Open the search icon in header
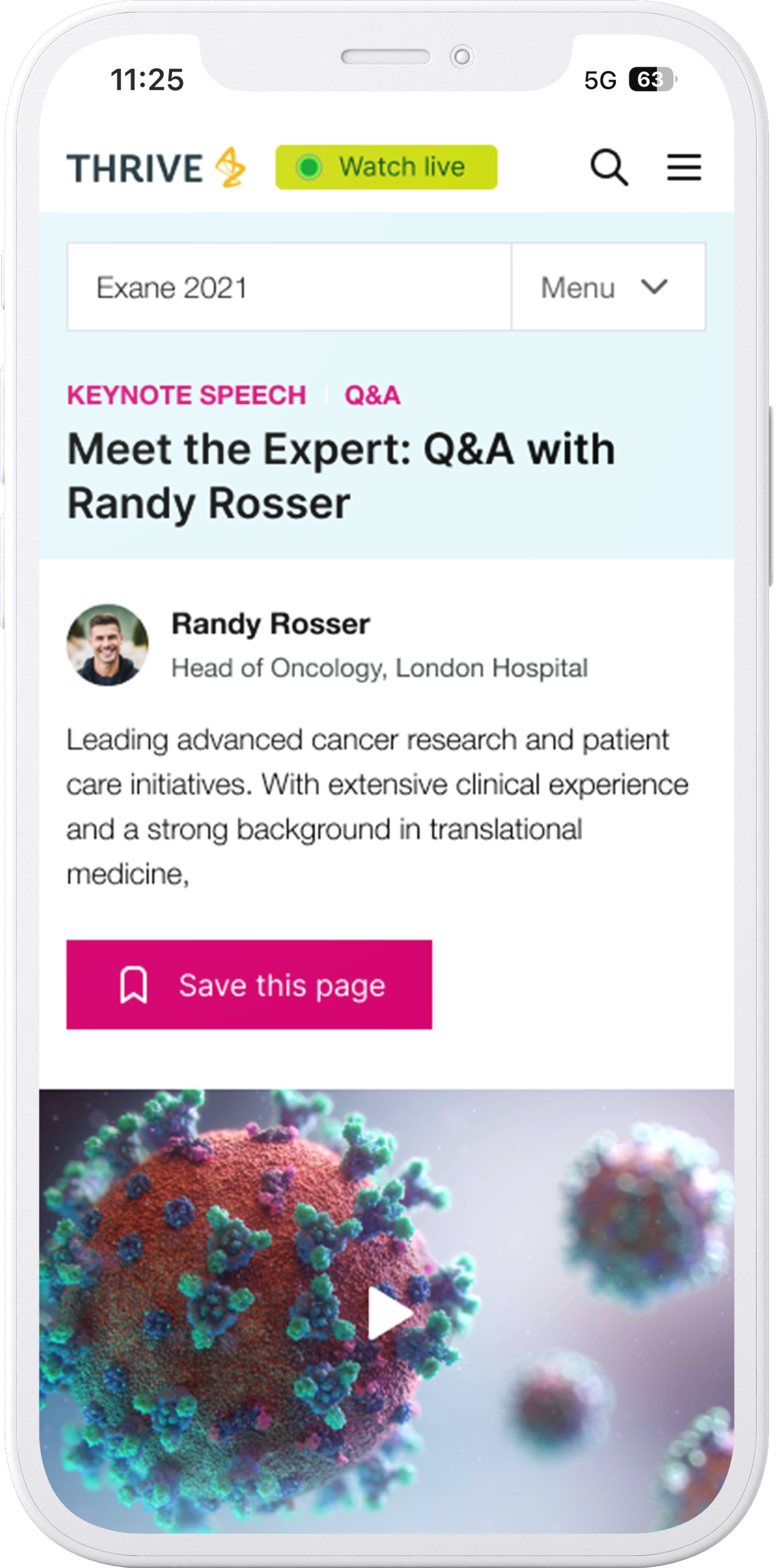This screenshot has width=779, height=1568. pyautogui.click(x=608, y=167)
